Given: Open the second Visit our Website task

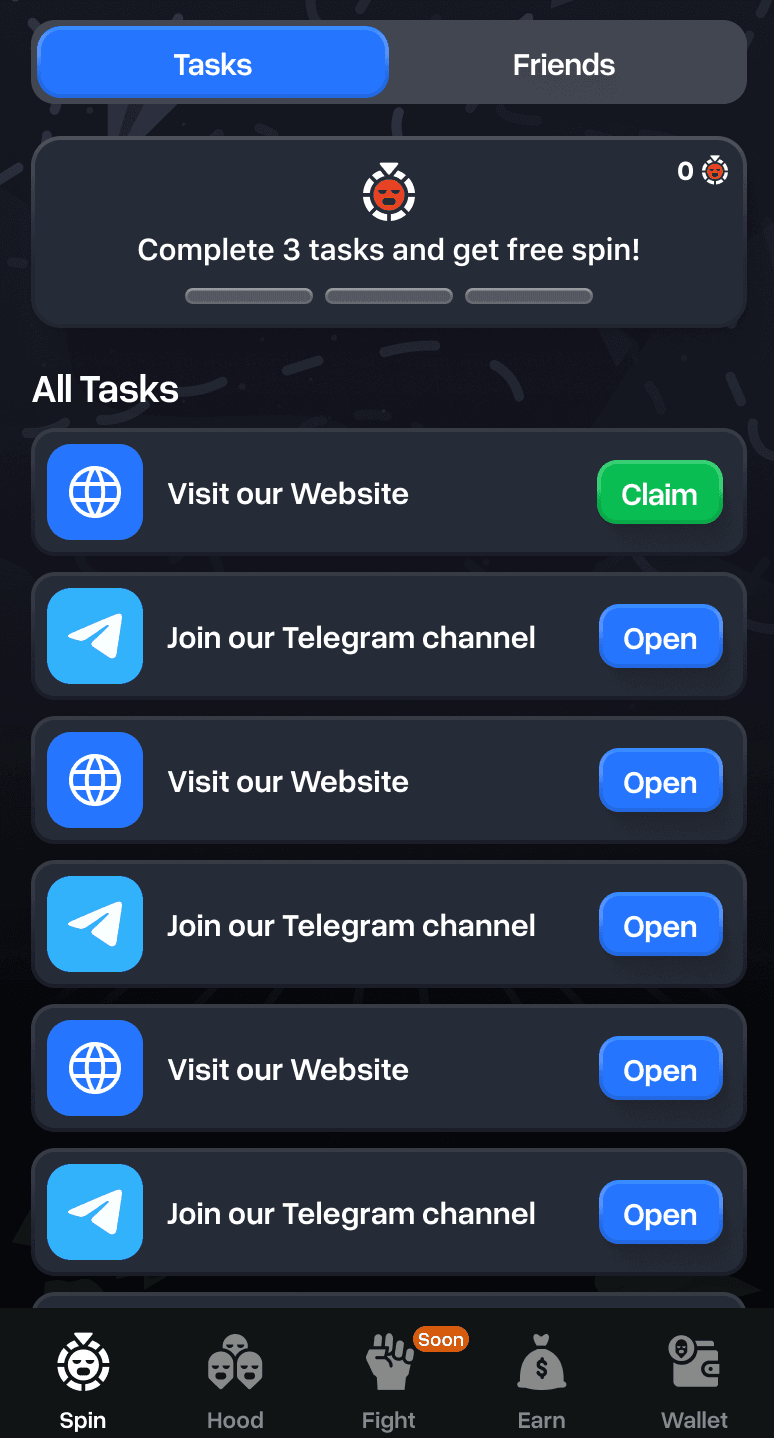Looking at the screenshot, I should 660,781.
